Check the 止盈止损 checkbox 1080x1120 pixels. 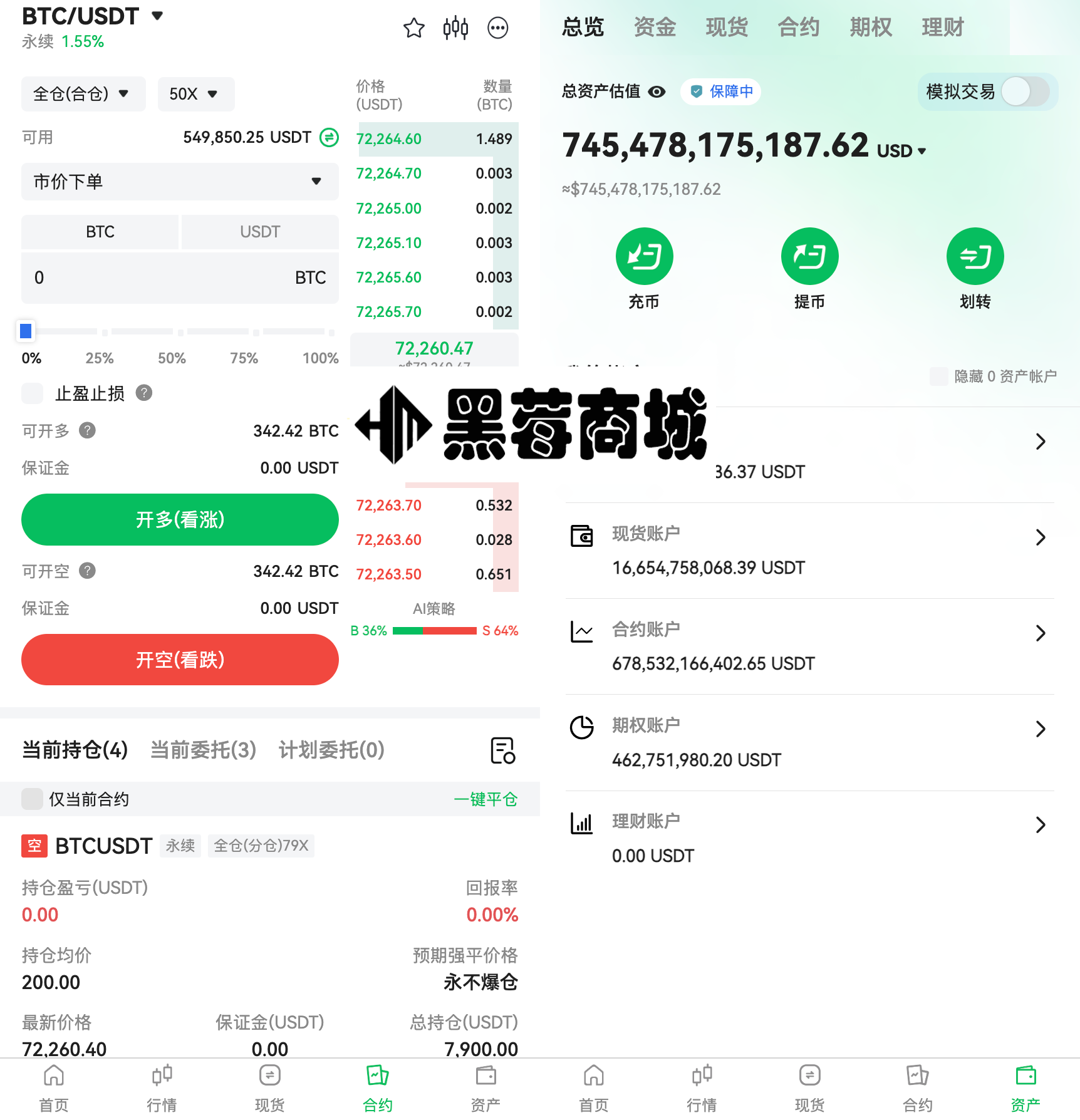click(x=33, y=393)
